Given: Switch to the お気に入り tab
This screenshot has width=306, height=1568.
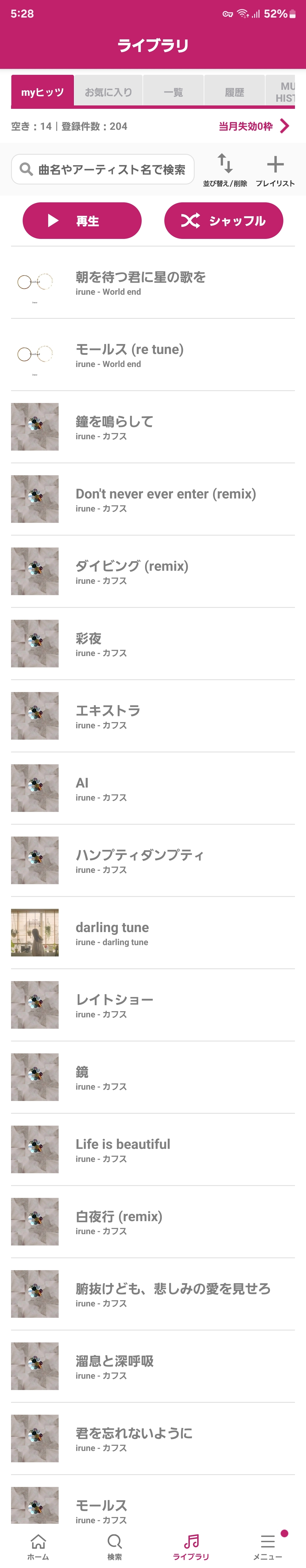Looking at the screenshot, I should click(108, 92).
